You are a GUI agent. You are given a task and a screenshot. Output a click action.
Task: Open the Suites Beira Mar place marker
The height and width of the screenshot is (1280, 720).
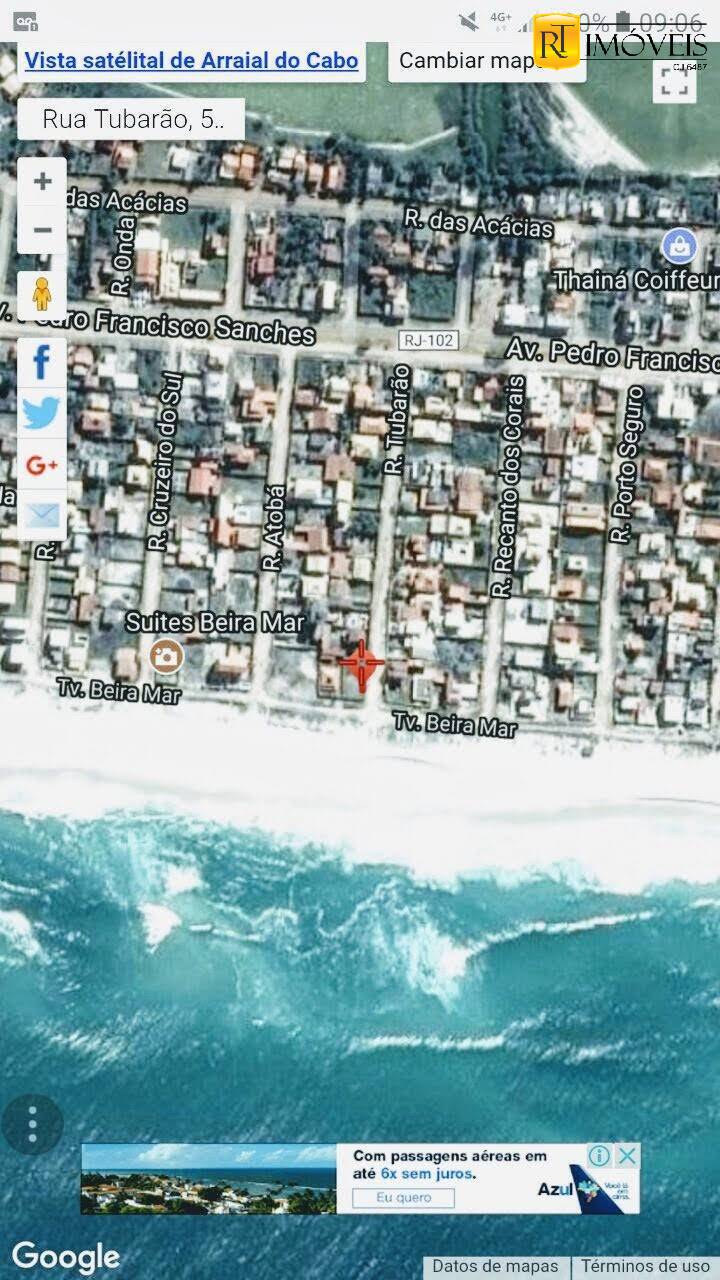[166, 656]
